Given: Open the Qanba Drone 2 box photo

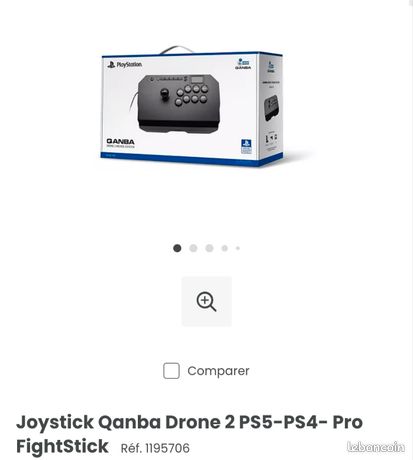Looking at the screenshot, I should pos(192,107).
